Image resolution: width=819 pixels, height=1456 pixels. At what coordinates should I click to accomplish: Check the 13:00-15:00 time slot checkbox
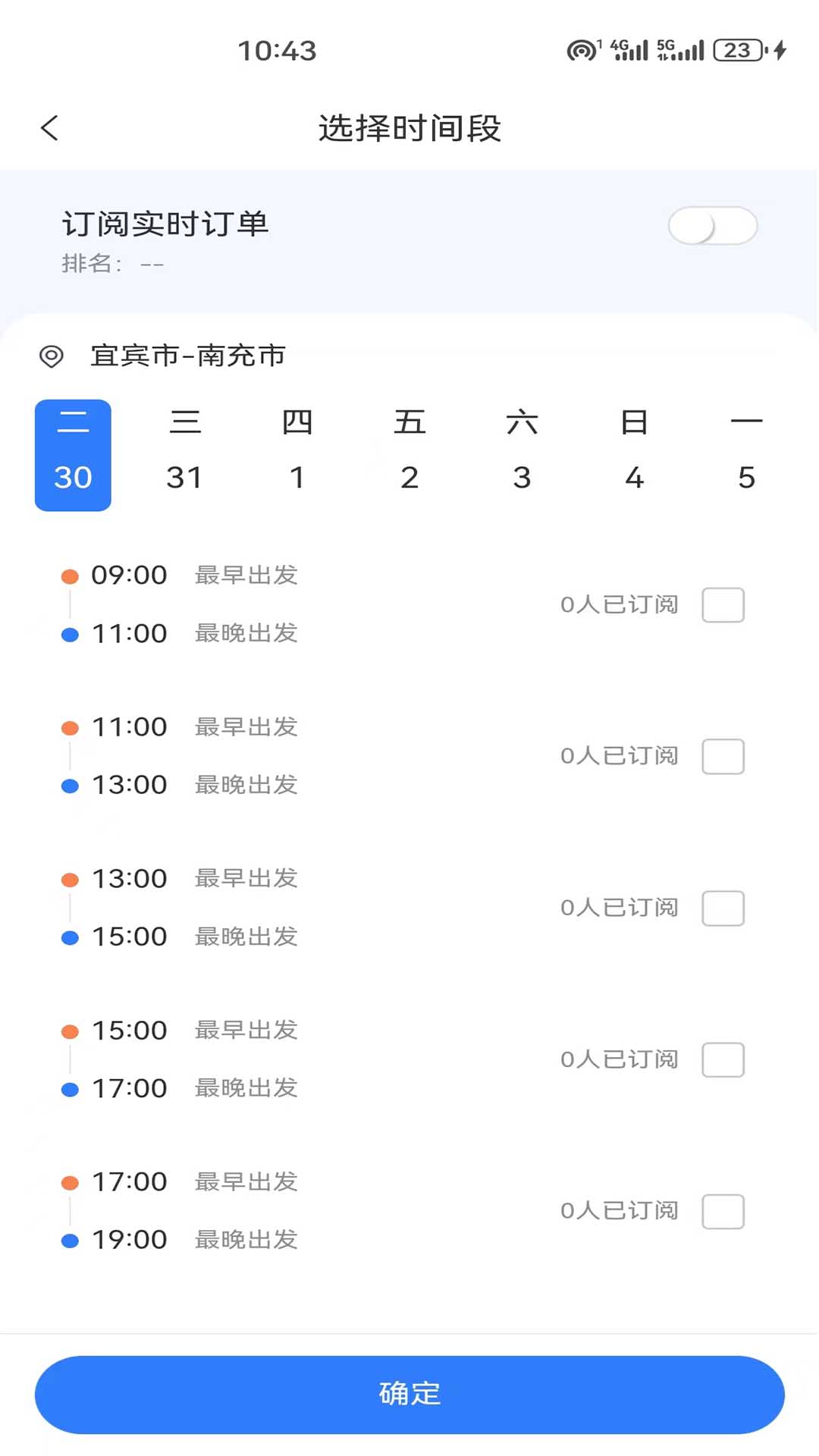point(722,908)
